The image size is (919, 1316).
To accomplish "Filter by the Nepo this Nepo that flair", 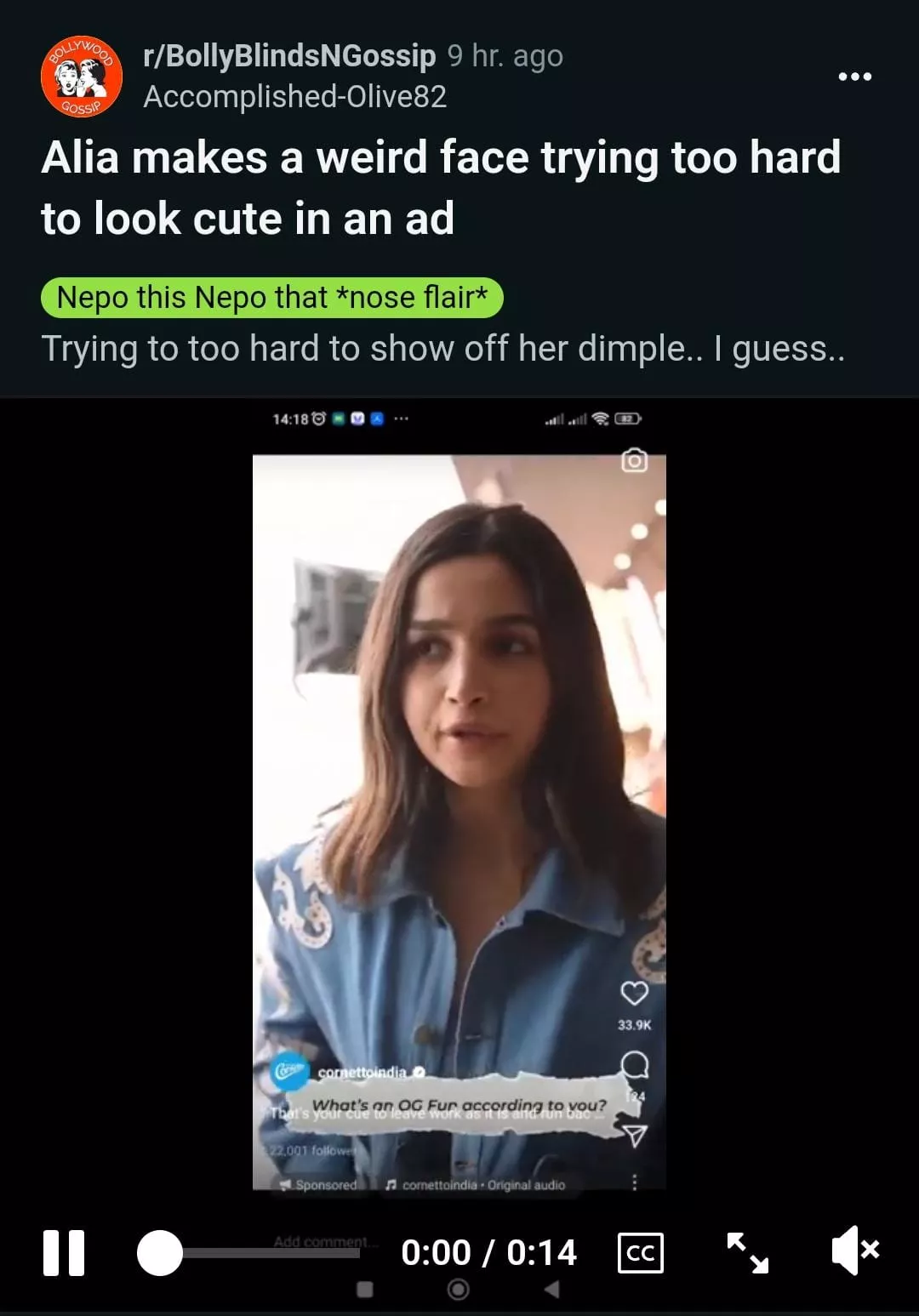I will click(272, 298).
